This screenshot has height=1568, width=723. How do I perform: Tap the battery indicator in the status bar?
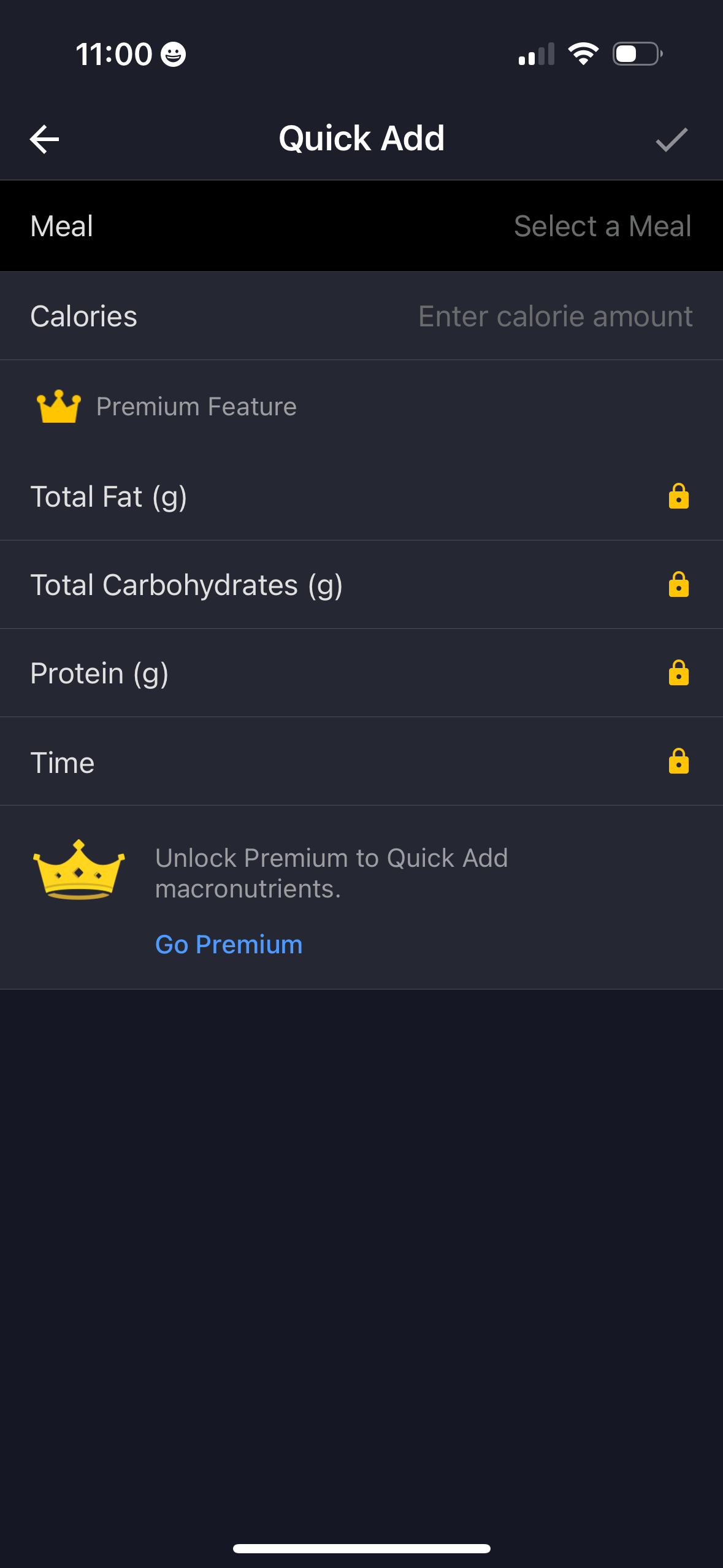(635, 53)
